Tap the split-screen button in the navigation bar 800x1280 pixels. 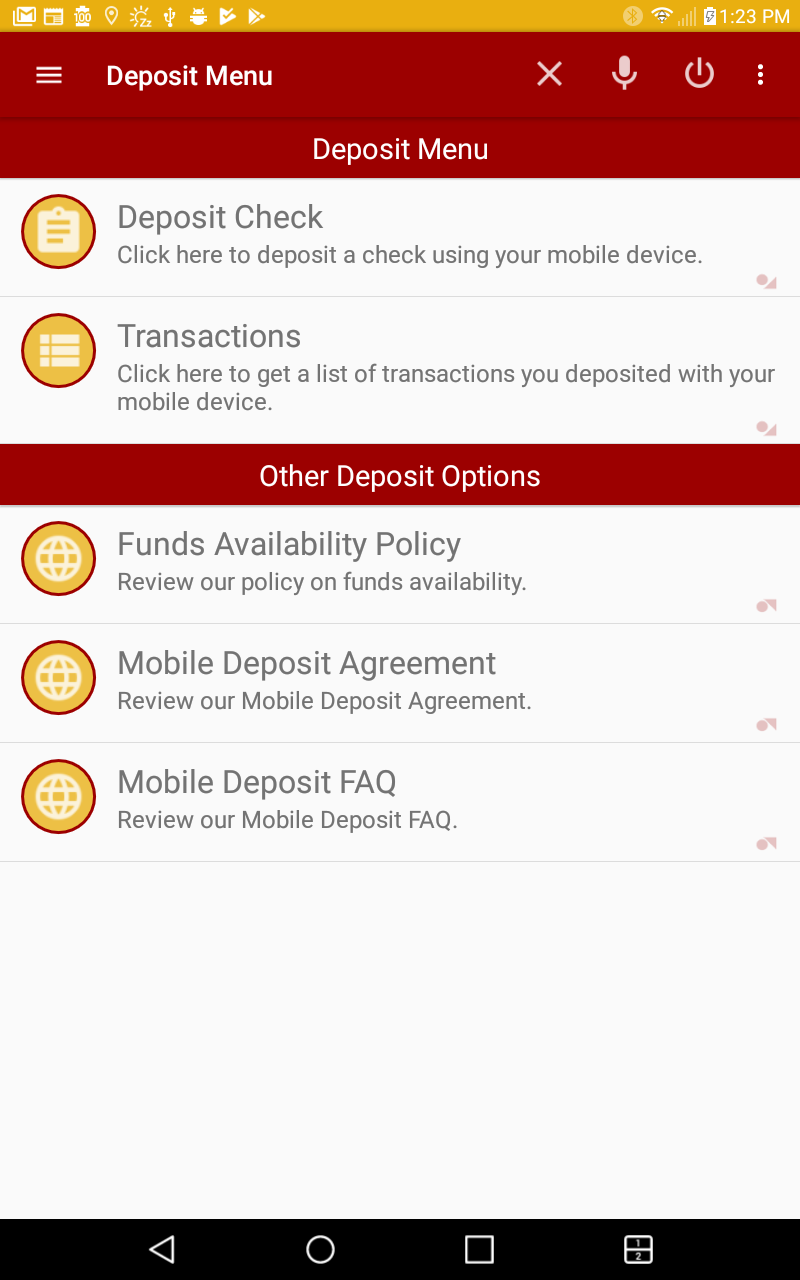pyautogui.click(x=637, y=1249)
